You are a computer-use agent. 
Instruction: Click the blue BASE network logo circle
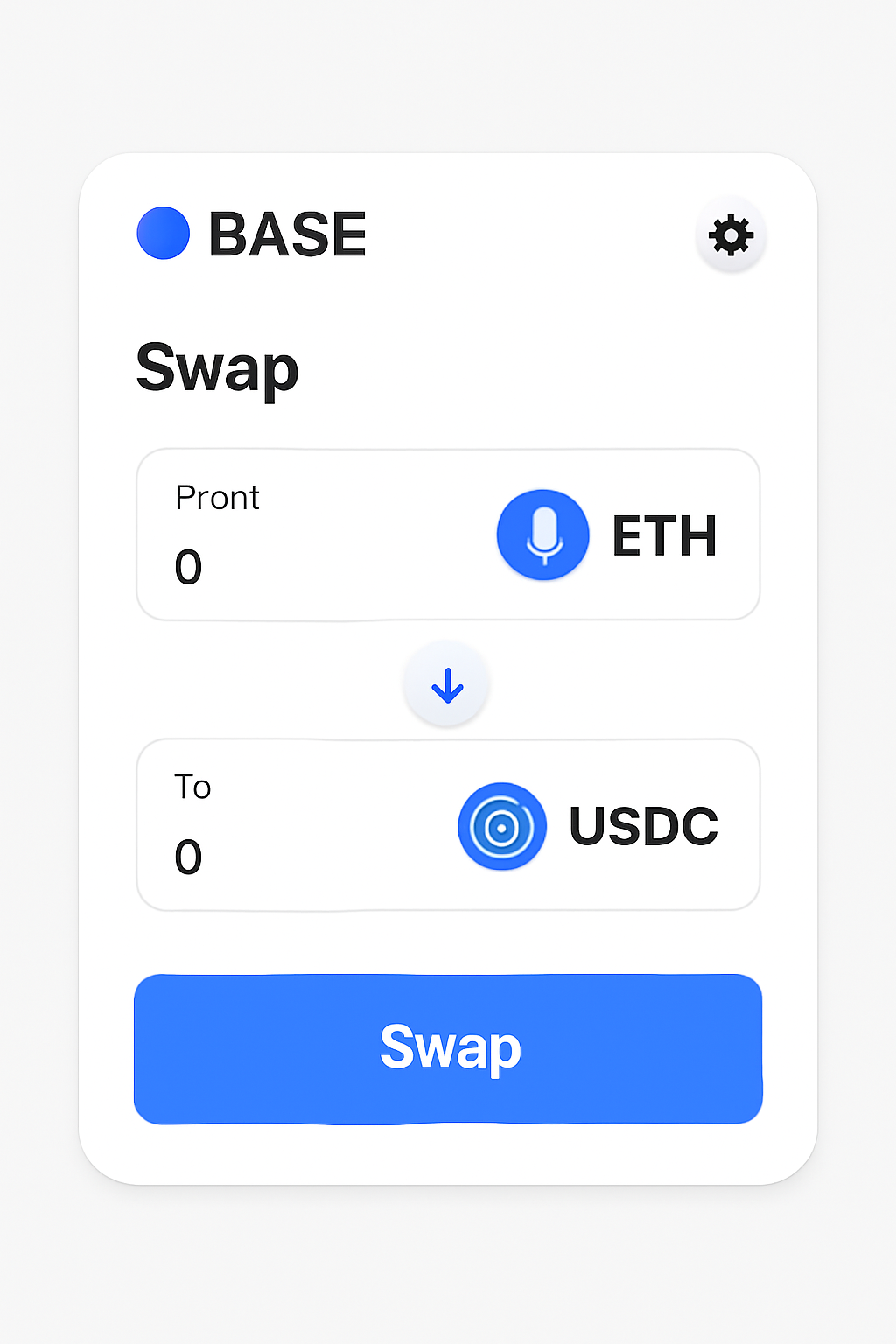163,233
